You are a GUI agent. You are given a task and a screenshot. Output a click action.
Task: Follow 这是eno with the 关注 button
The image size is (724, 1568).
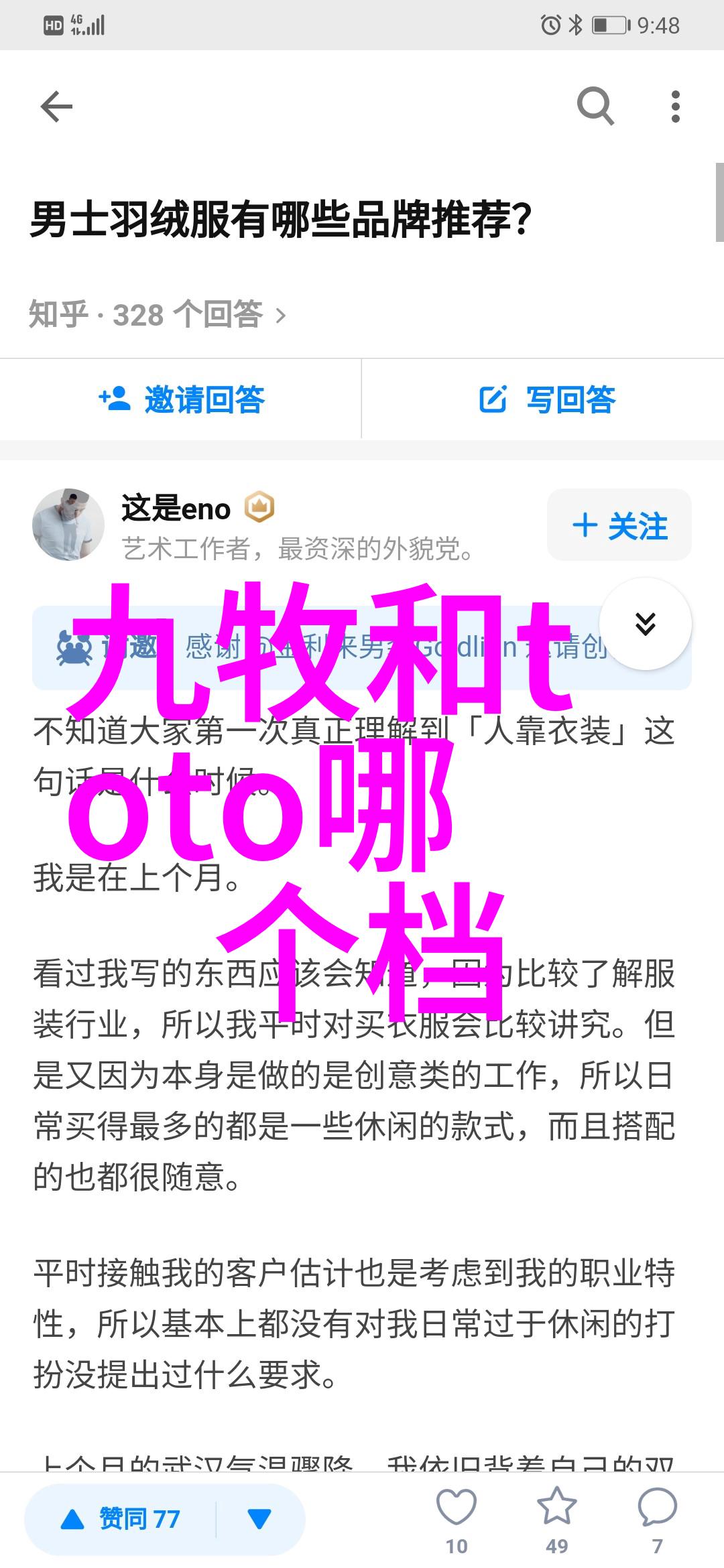click(x=619, y=525)
